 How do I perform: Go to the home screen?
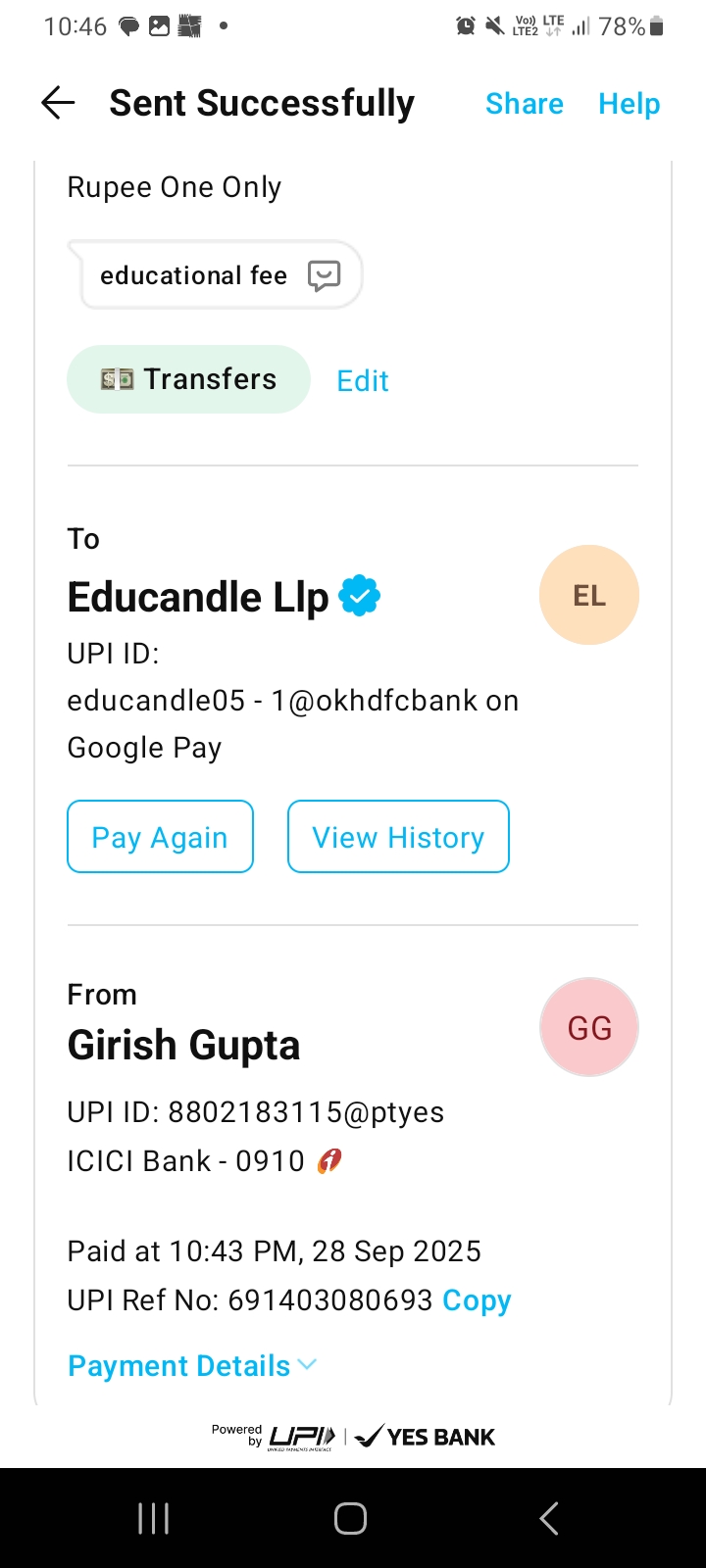350,1518
